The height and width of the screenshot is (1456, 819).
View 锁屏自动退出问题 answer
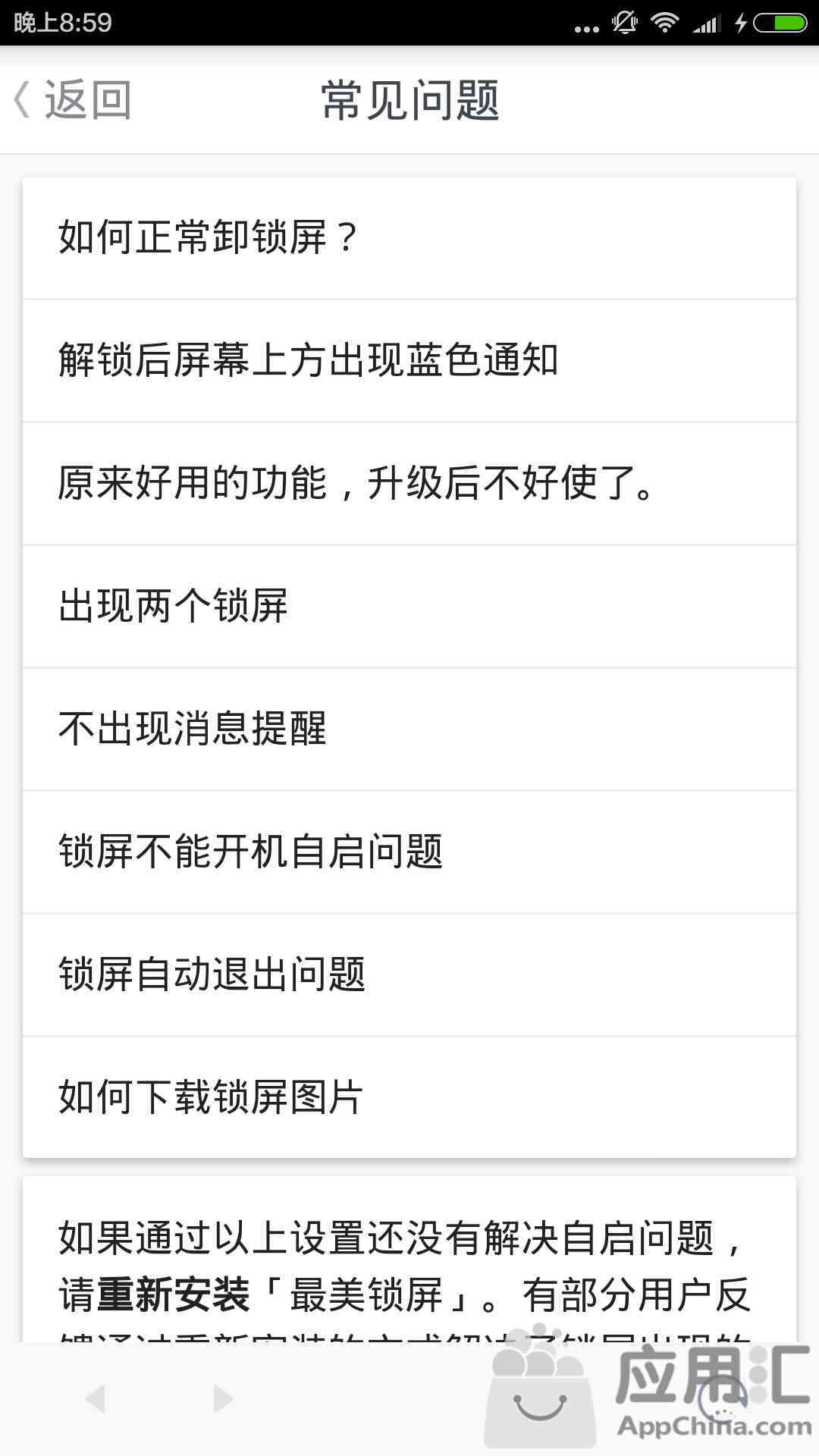pos(409,975)
